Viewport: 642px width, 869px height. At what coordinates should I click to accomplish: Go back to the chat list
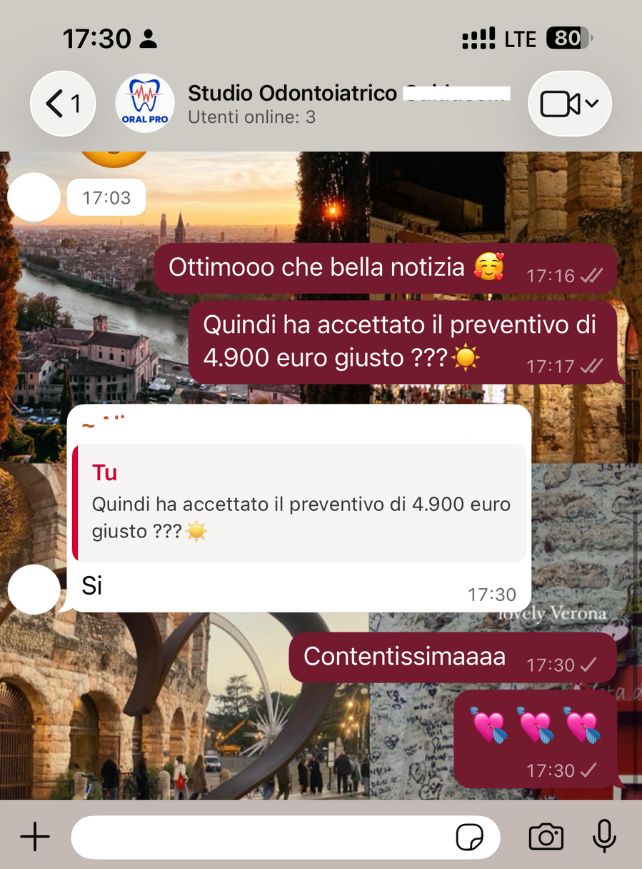tap(63, 103)
